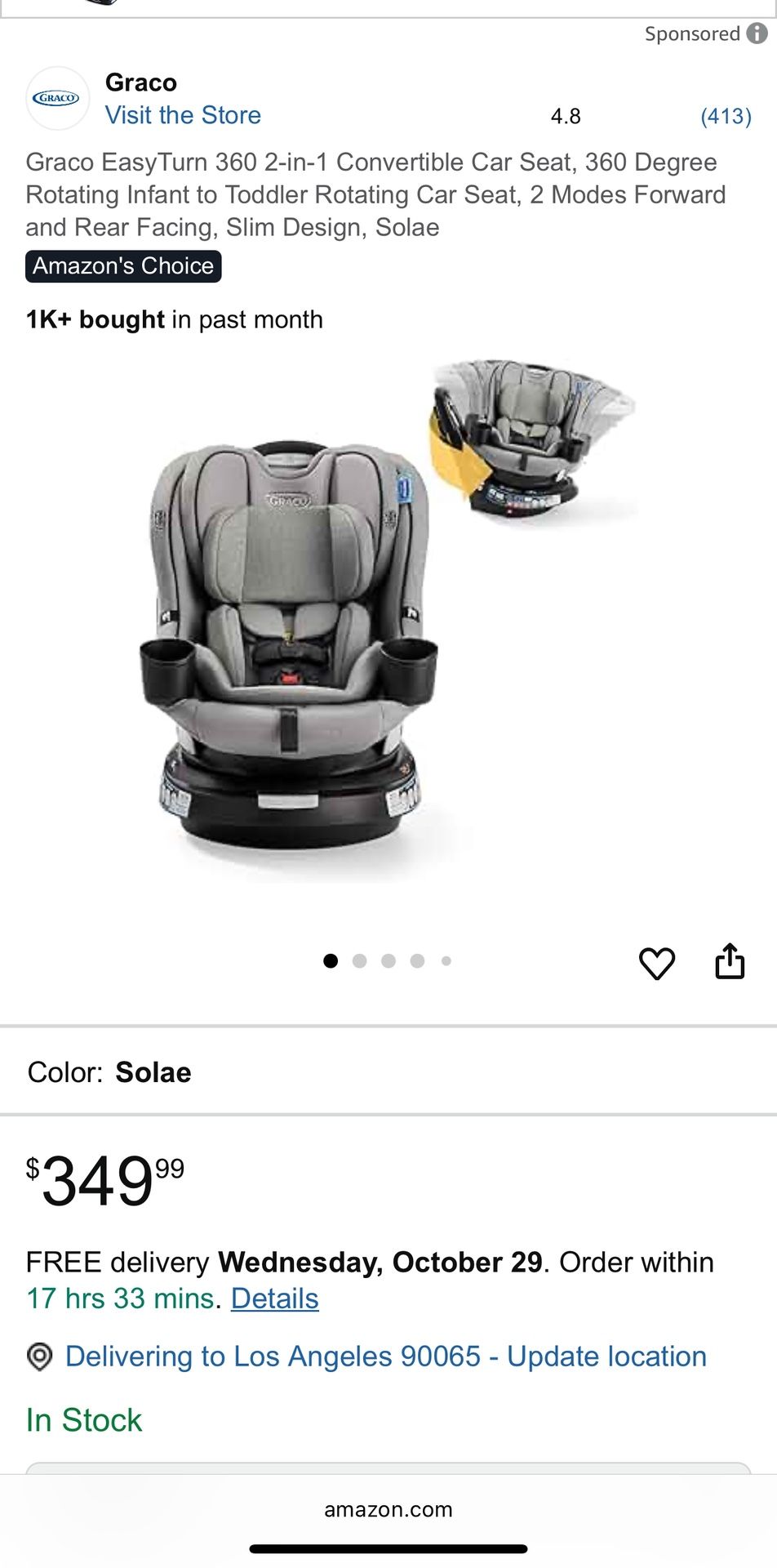Select the third carousel dot

[388, 961]
